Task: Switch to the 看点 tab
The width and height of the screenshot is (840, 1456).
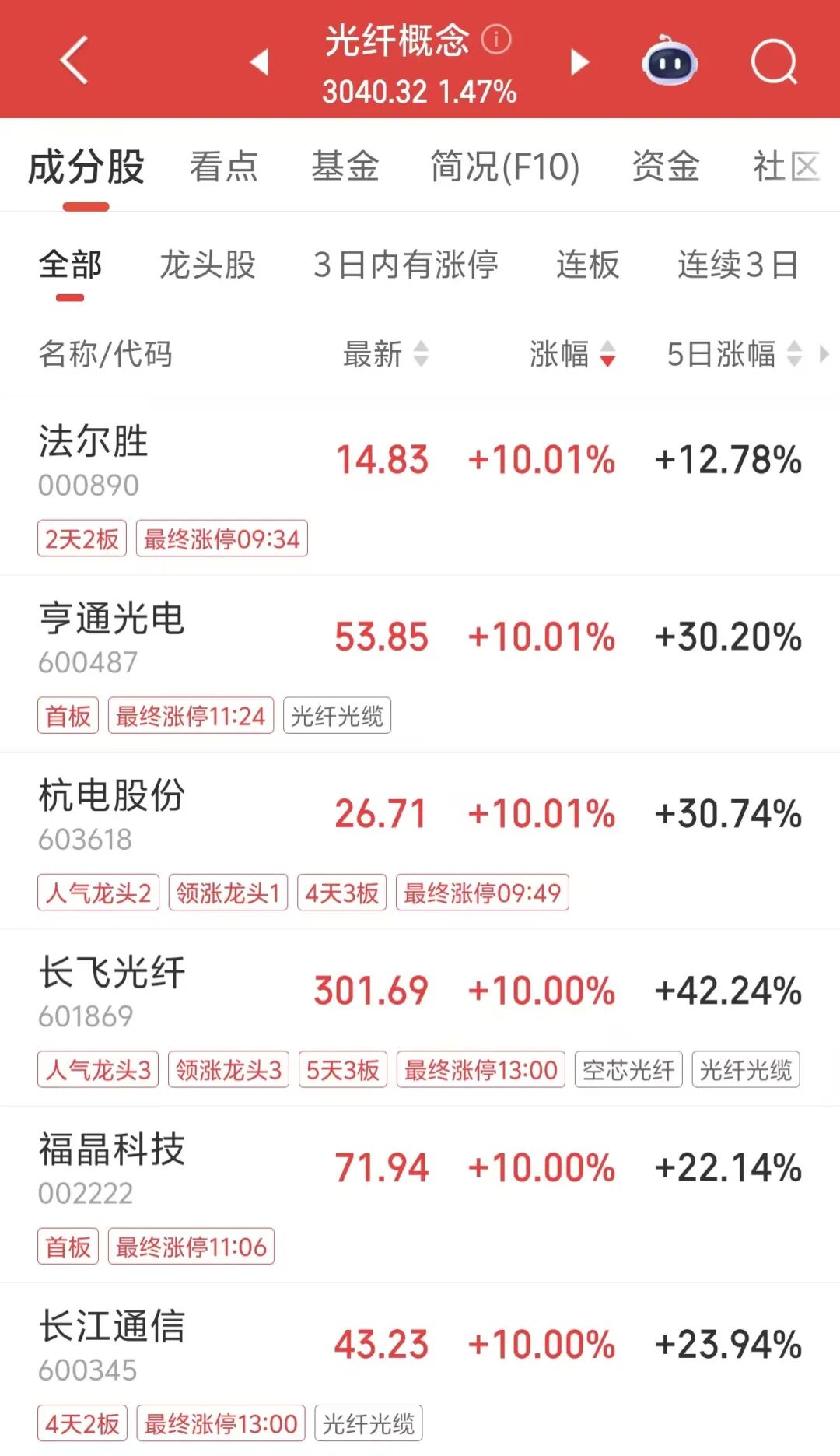Action: (x=224, y=167)
